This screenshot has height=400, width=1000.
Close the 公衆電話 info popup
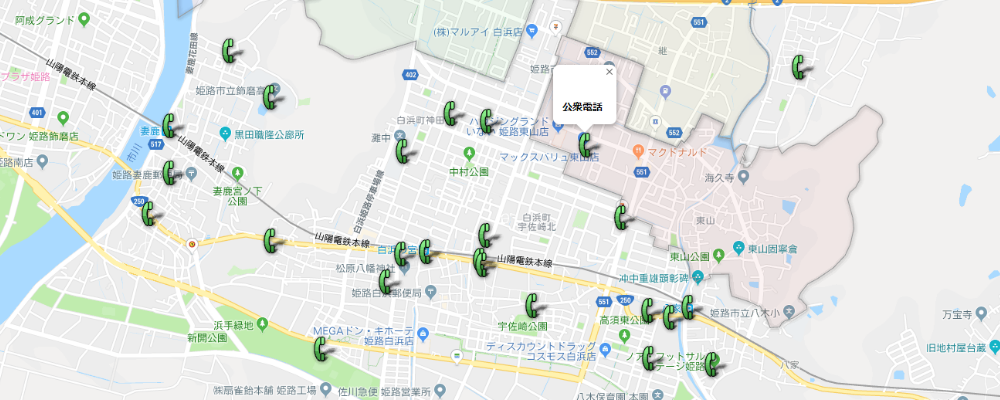point(609,72)
